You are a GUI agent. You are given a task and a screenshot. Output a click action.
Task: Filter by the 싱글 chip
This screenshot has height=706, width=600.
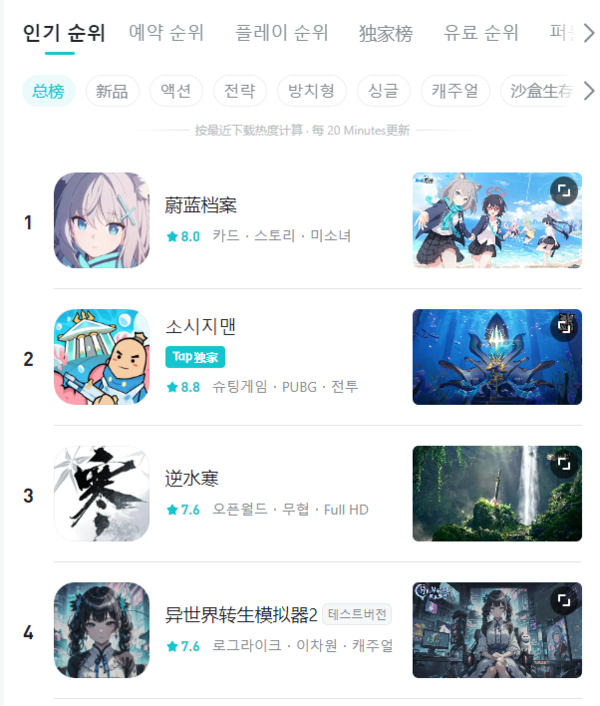[x=383, y=91]
